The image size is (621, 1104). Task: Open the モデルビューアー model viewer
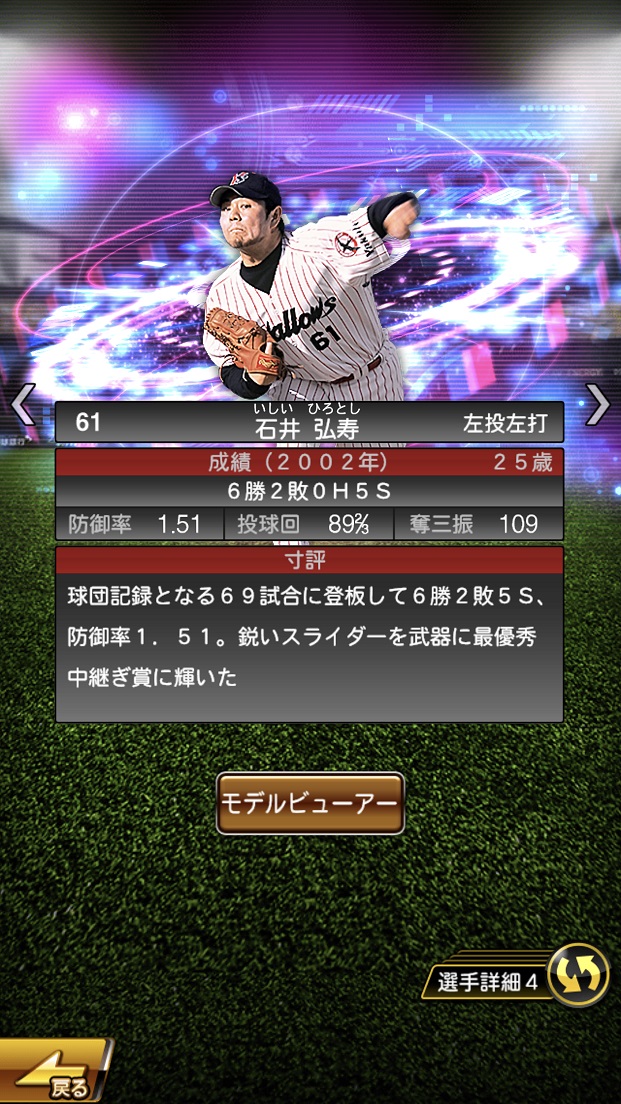pos(310,803)
